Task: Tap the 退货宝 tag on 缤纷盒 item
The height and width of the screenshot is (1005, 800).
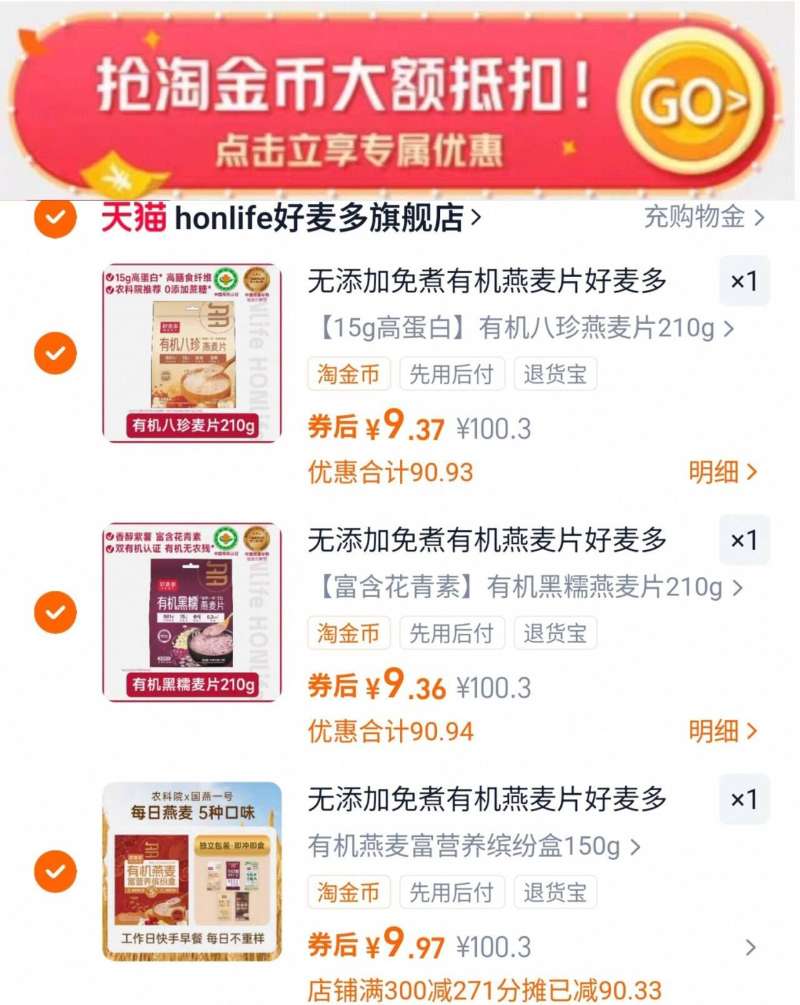Action: click(553, 892)
